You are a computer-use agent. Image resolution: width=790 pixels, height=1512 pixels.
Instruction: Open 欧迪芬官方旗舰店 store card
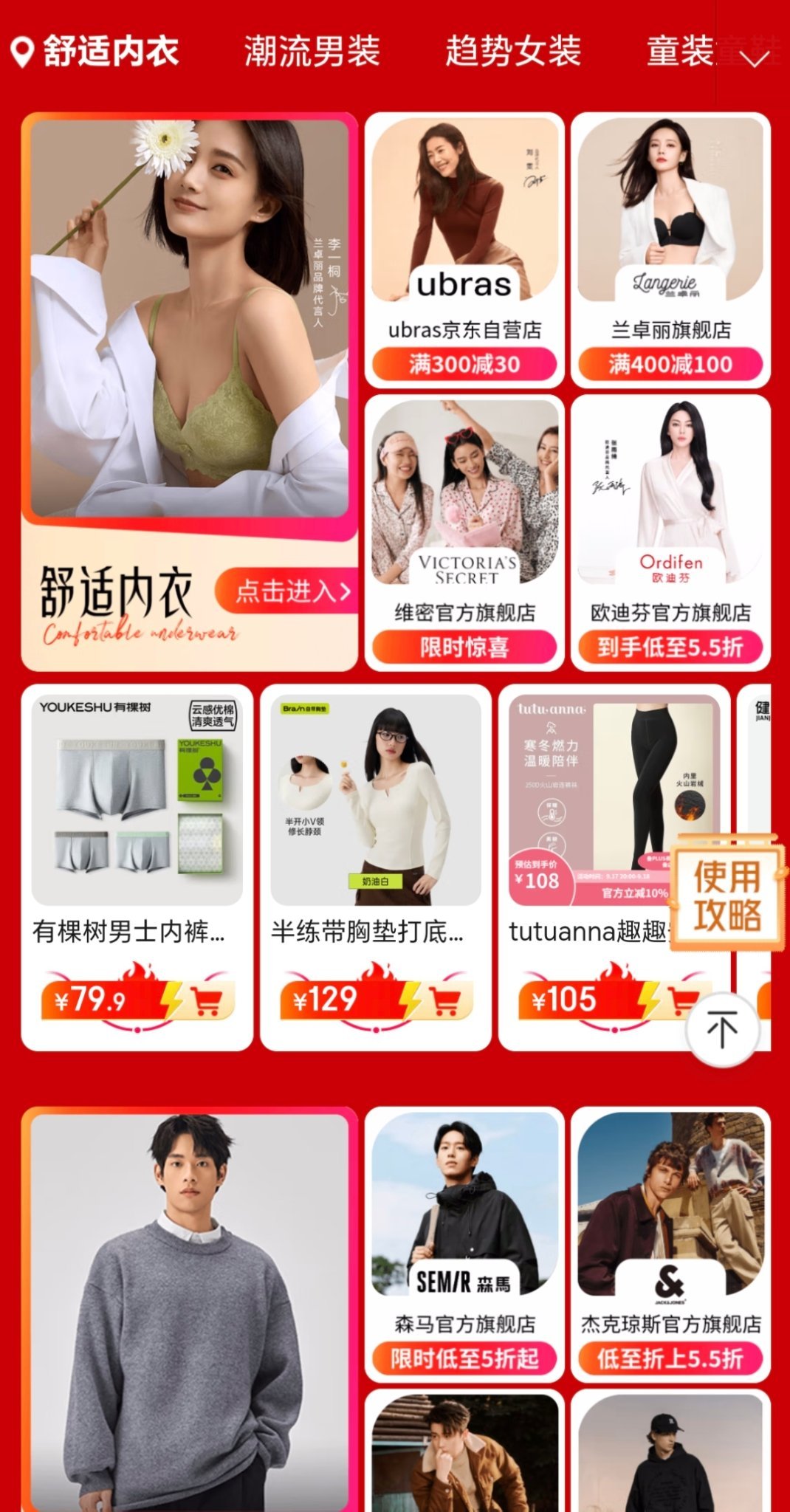point(670,532)
